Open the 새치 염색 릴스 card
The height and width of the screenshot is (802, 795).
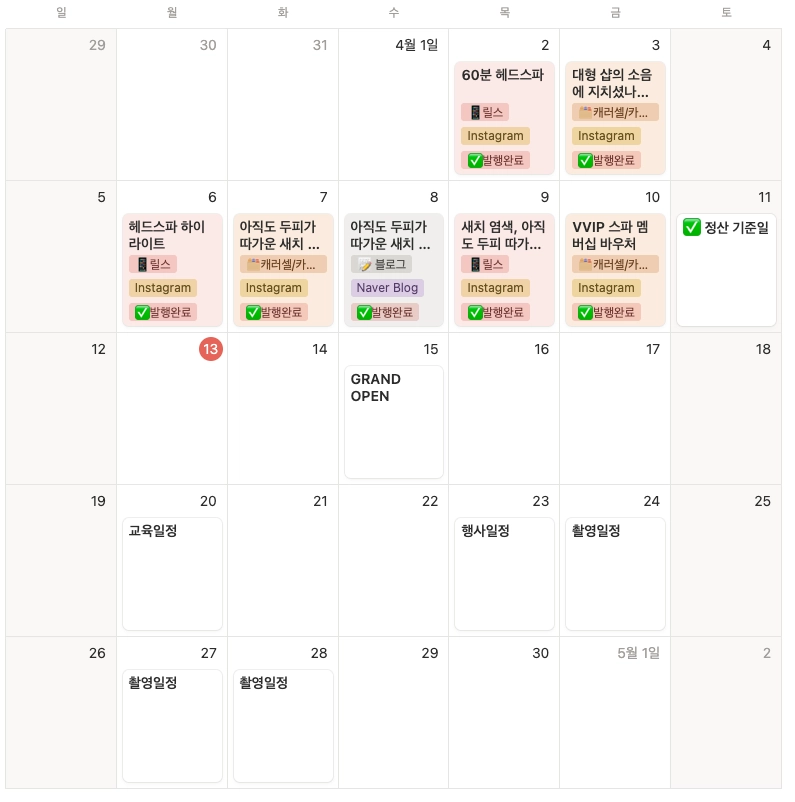pyautogui.click(x=503, y=235)
